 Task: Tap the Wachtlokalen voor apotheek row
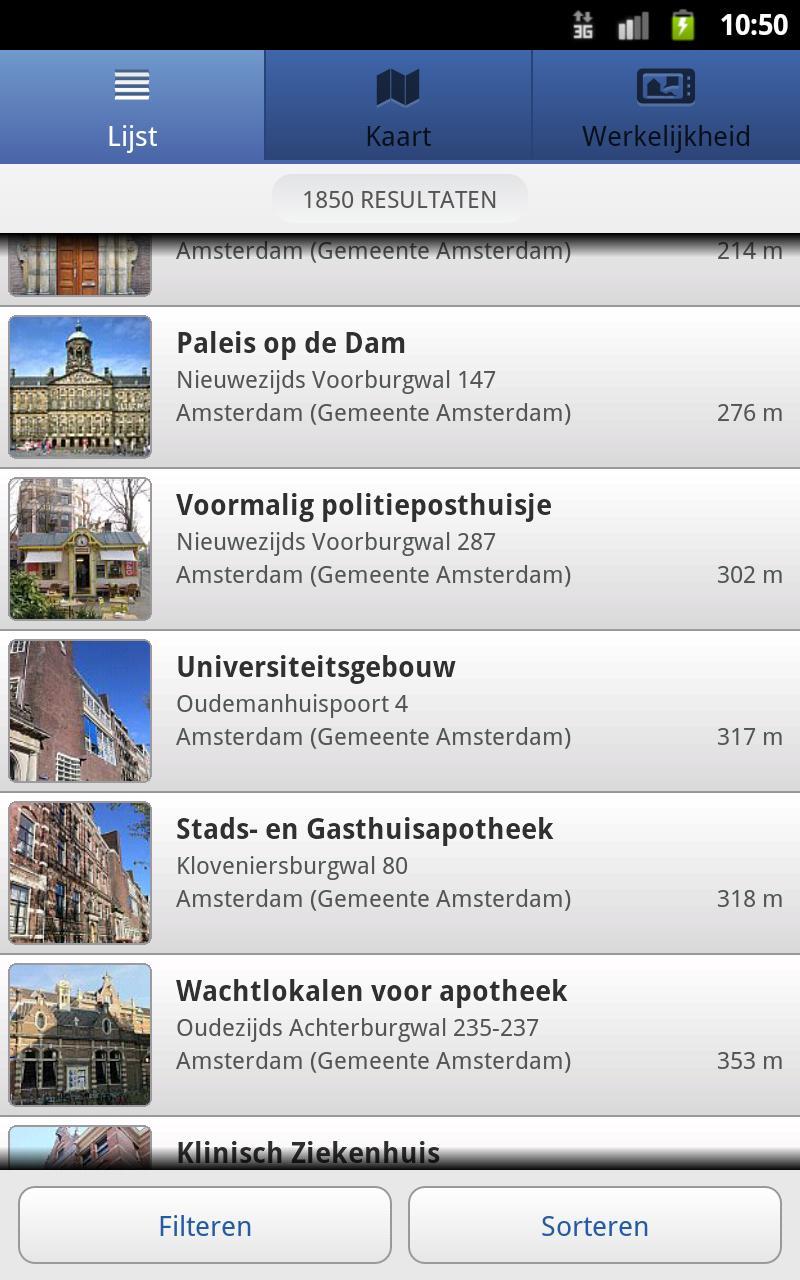400,1035
